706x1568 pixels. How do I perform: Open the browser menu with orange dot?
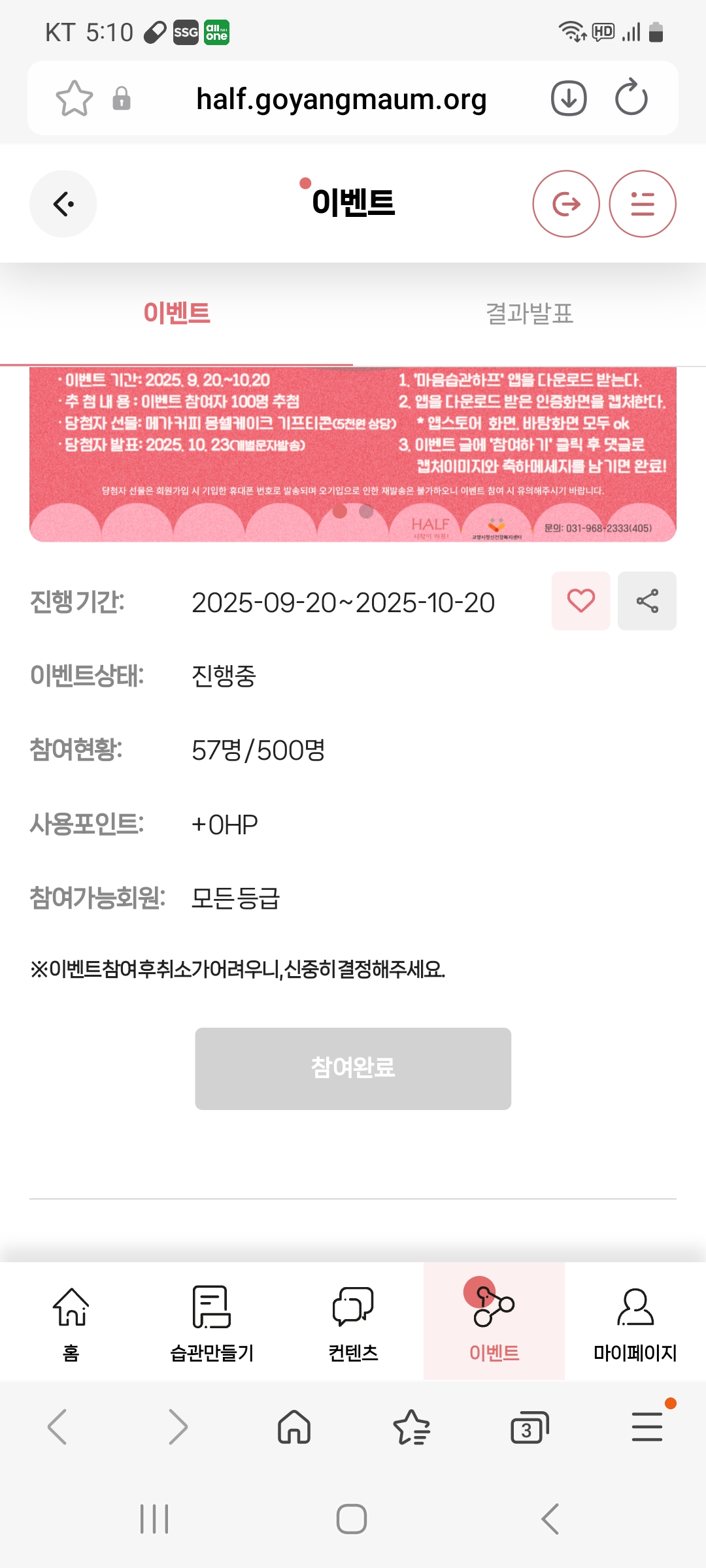647,1426
